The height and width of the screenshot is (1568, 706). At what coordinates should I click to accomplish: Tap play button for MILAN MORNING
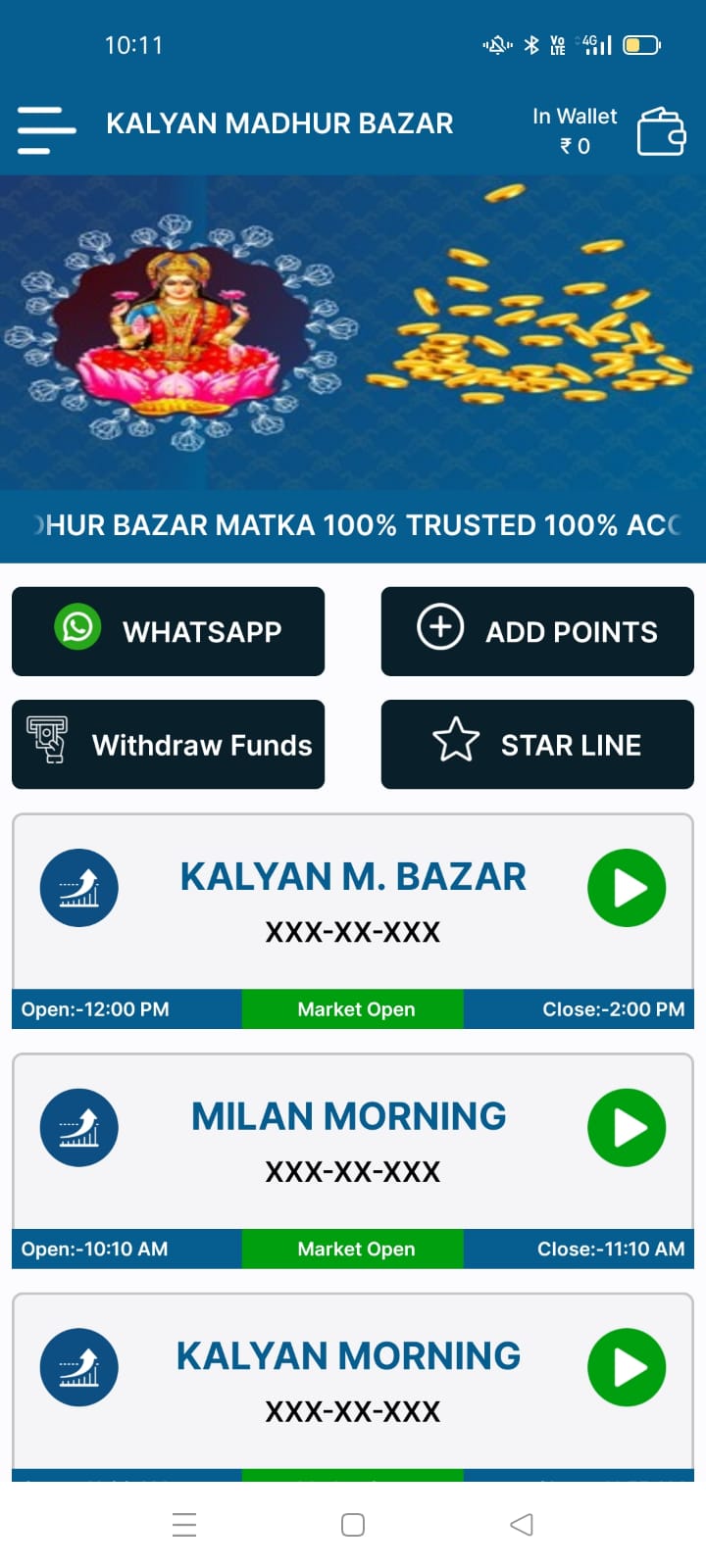[x=626, y=1127]
